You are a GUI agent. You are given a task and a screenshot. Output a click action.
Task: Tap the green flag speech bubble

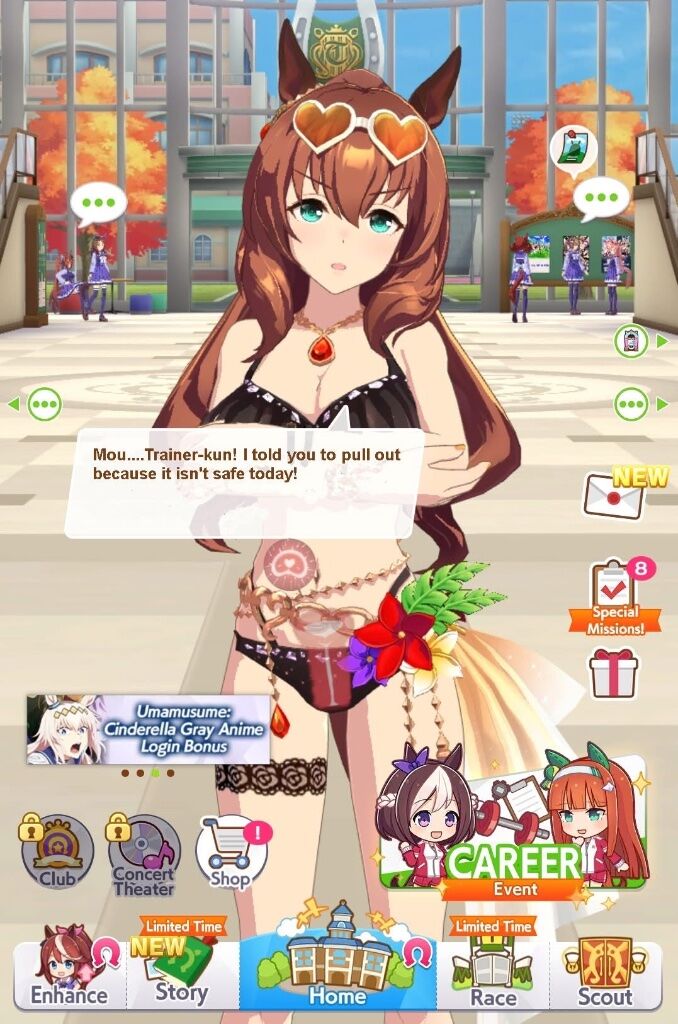574,152
